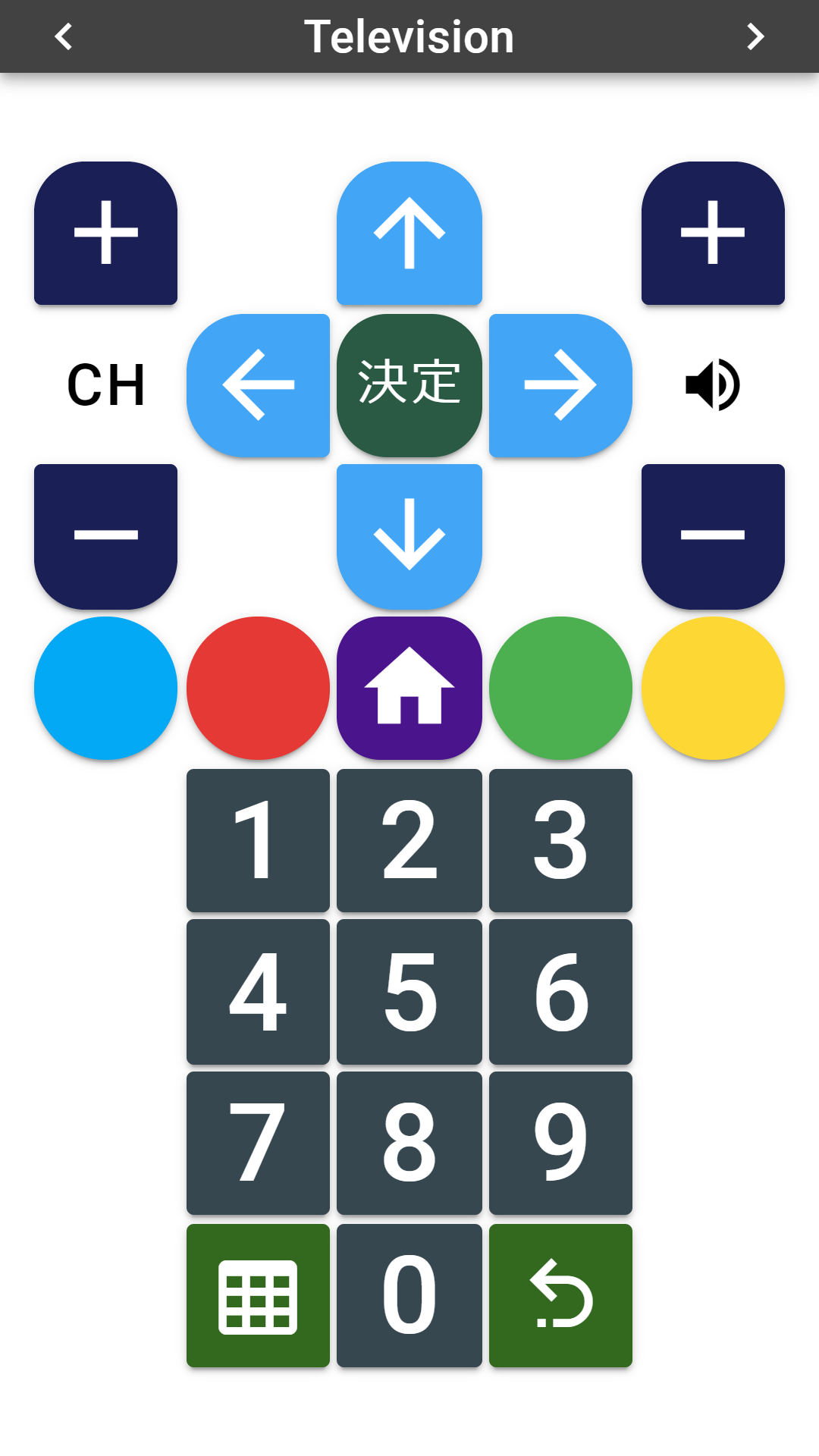
Task: Tap the down arrow on the d-pad
Action: point(409,536)
